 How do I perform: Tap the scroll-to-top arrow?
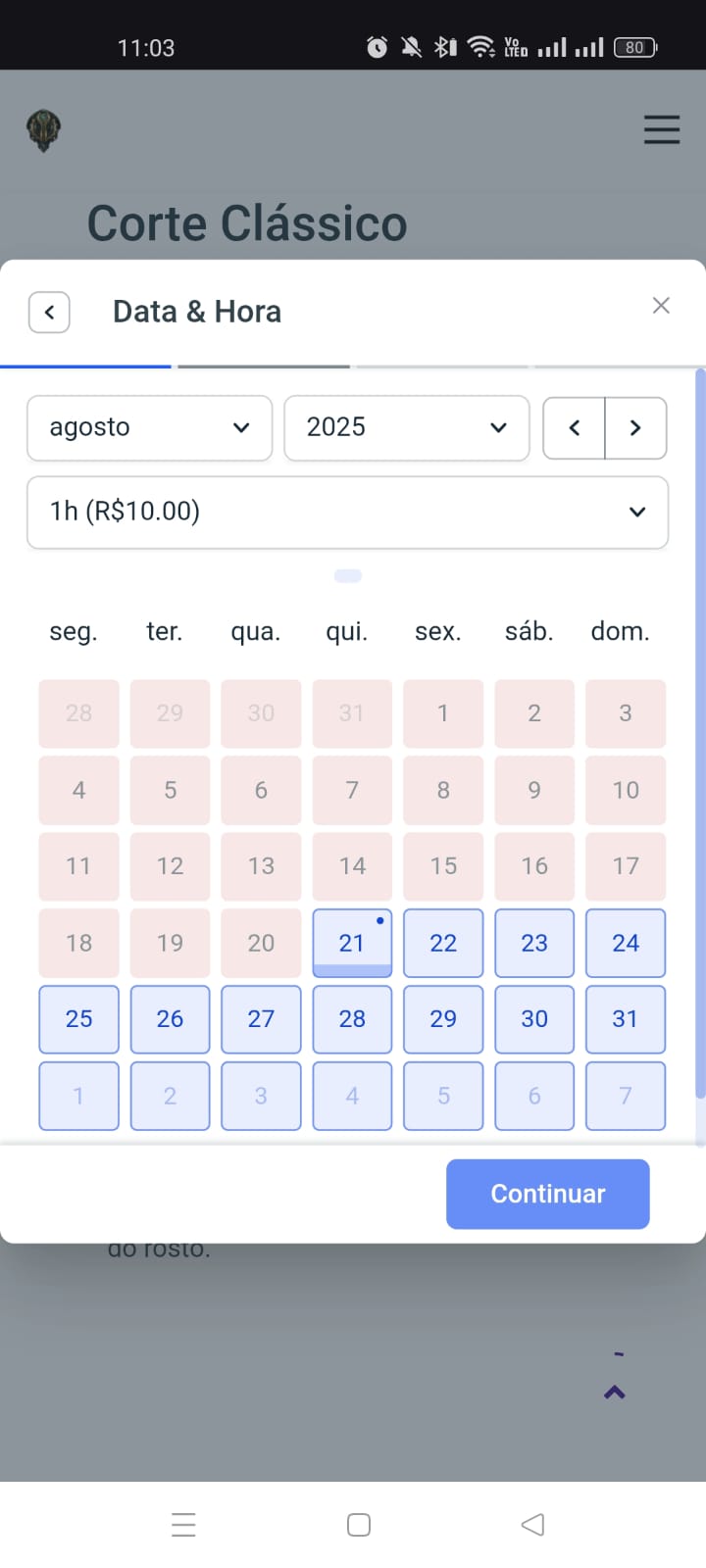(615, 1392)
